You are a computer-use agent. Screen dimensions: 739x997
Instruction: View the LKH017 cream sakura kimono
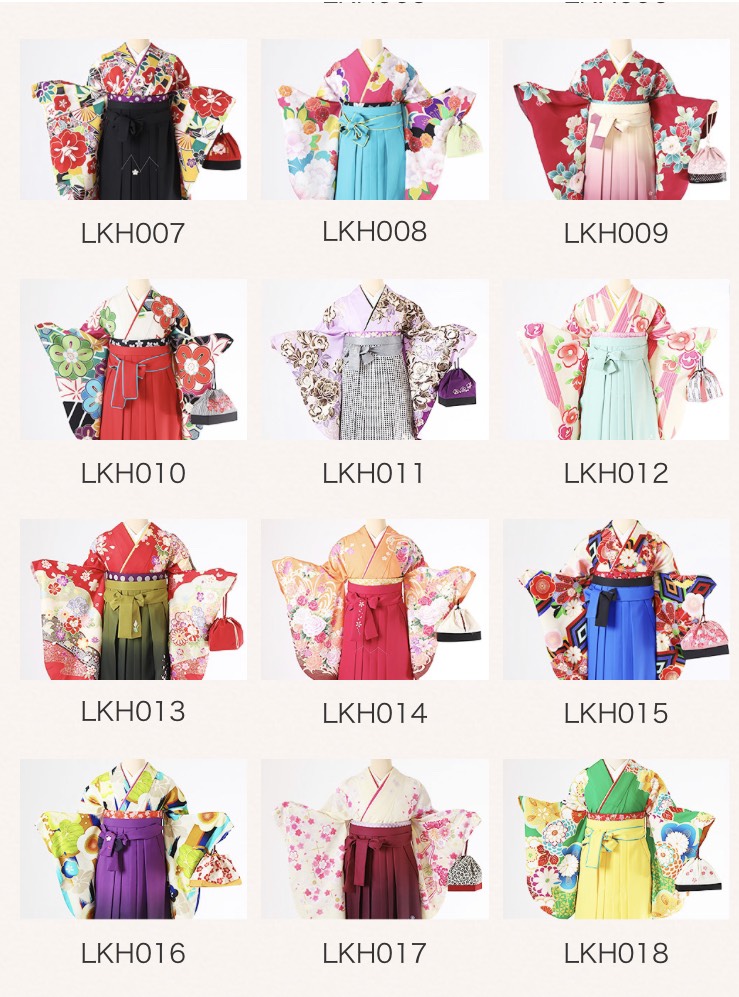pos(375,838)
